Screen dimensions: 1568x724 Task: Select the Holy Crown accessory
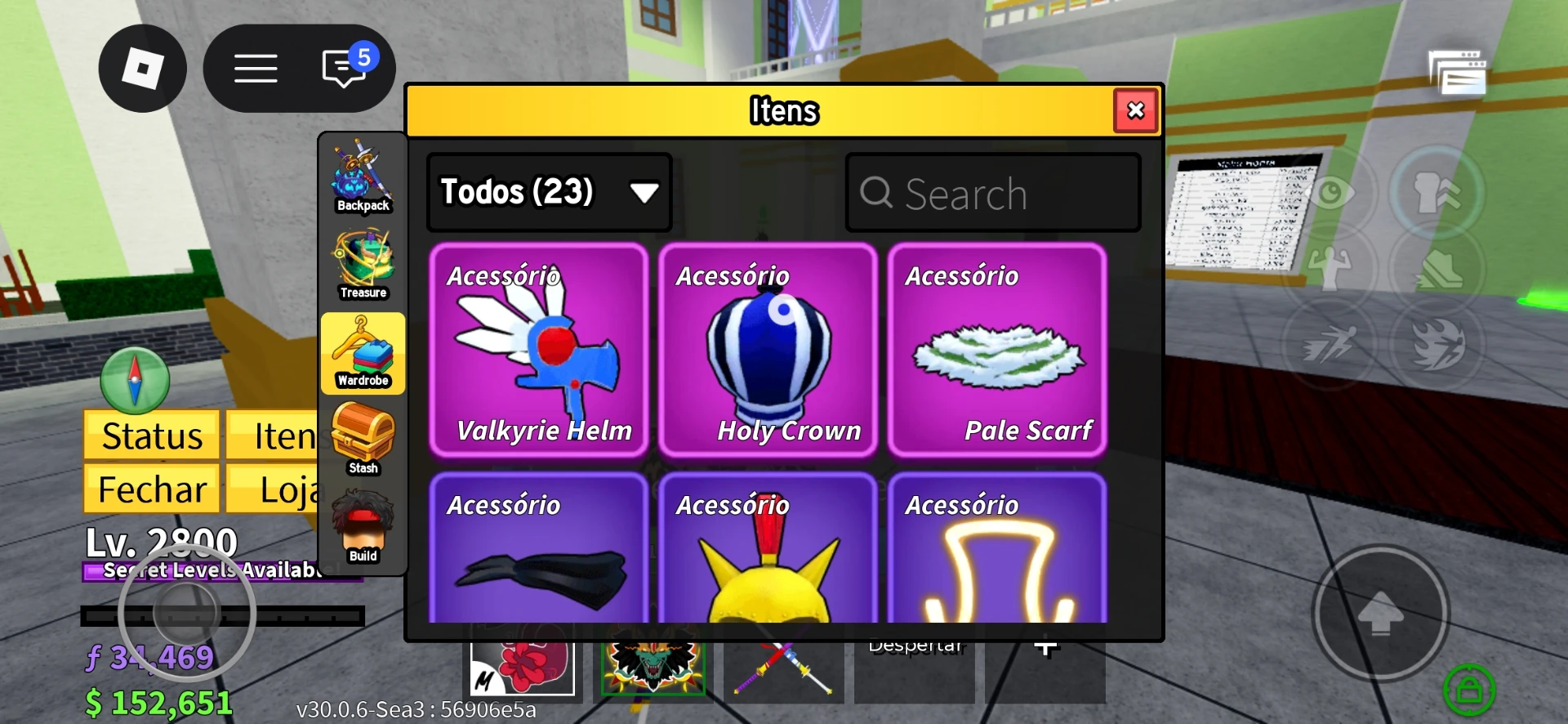[768, 350]
